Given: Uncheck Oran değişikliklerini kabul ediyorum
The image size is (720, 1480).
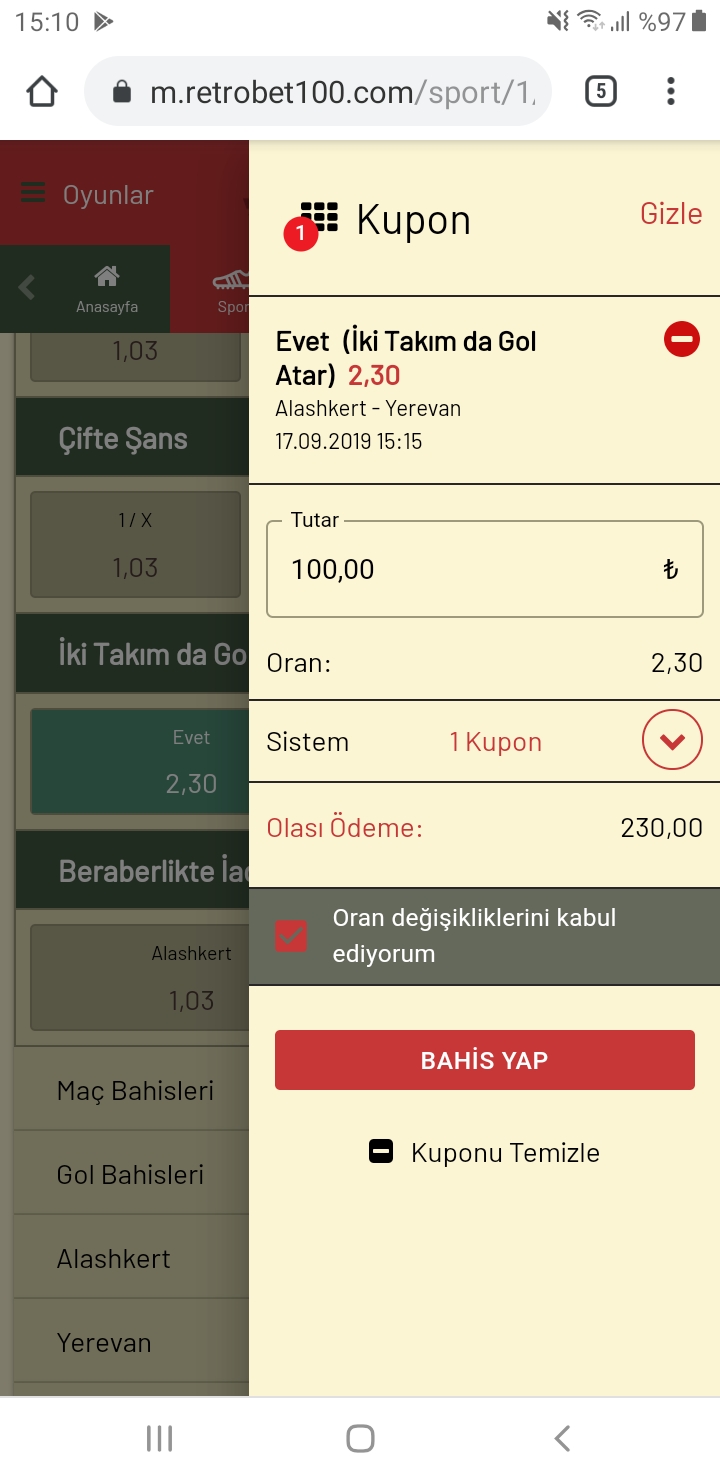Looking at the screenshot, I should point(291,936).
